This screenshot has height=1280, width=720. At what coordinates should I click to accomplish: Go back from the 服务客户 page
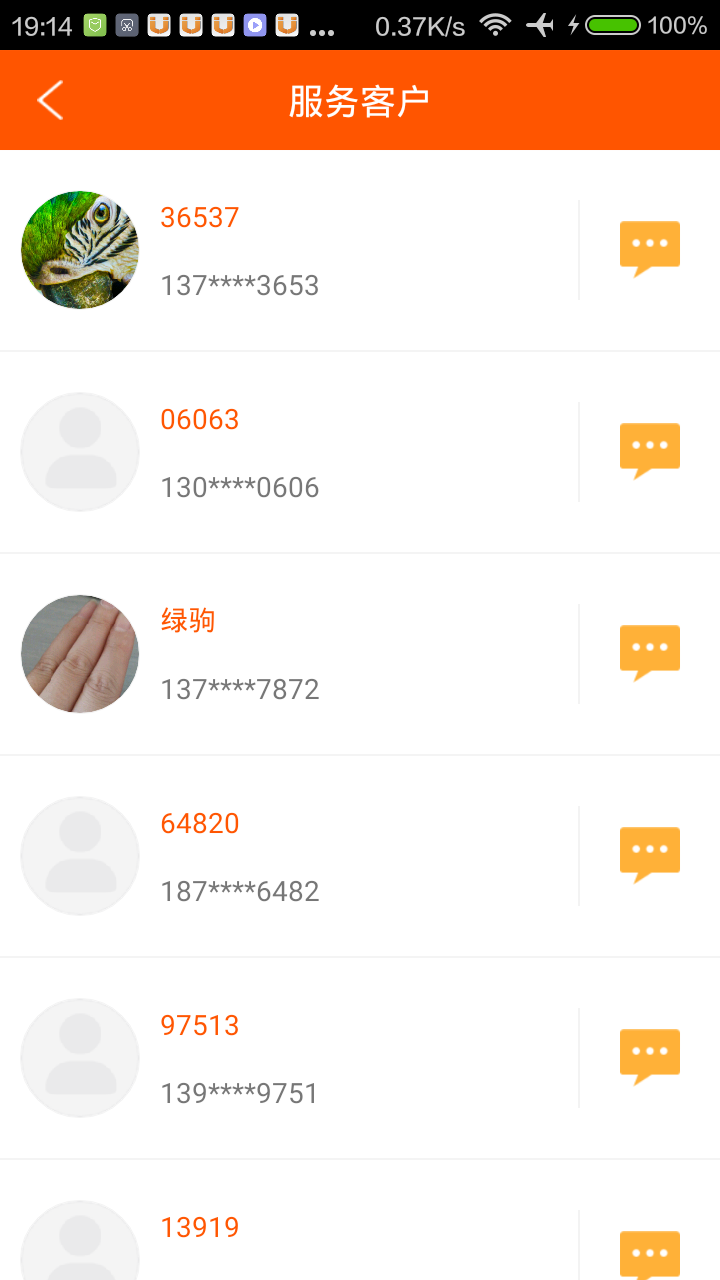[x=50, y=100]
